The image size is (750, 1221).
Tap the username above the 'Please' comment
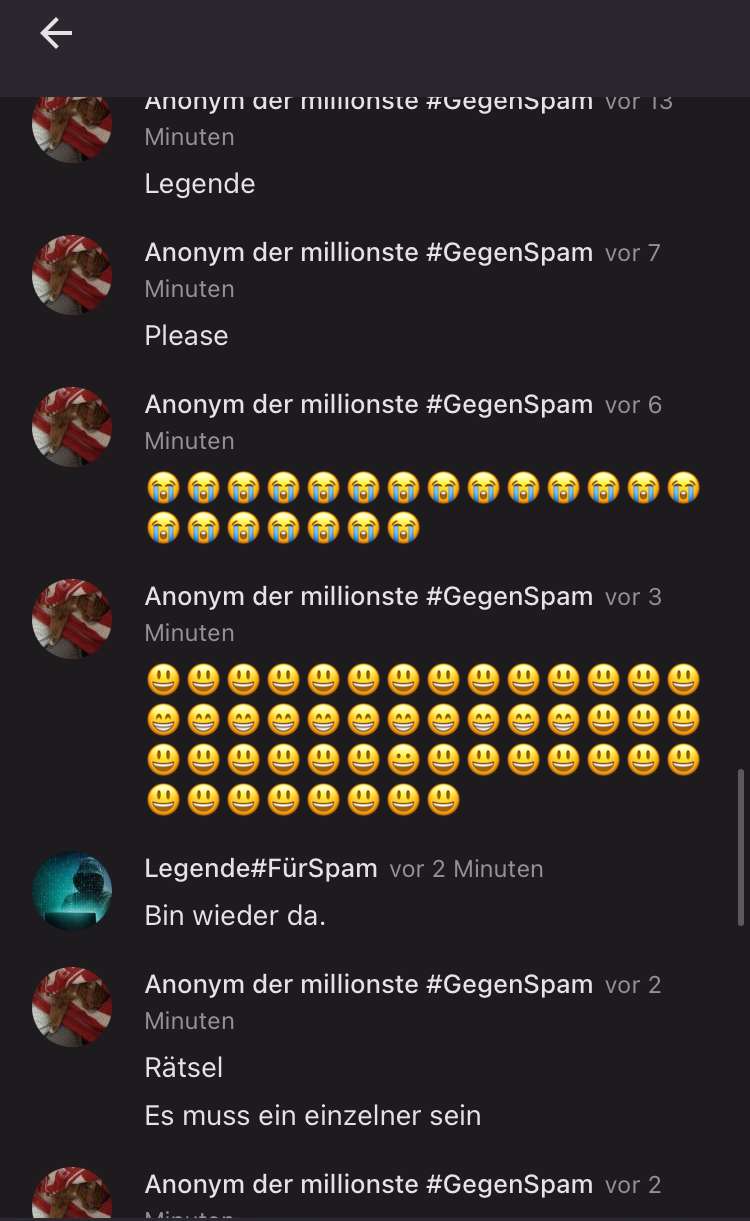click(x=368, y=253)
